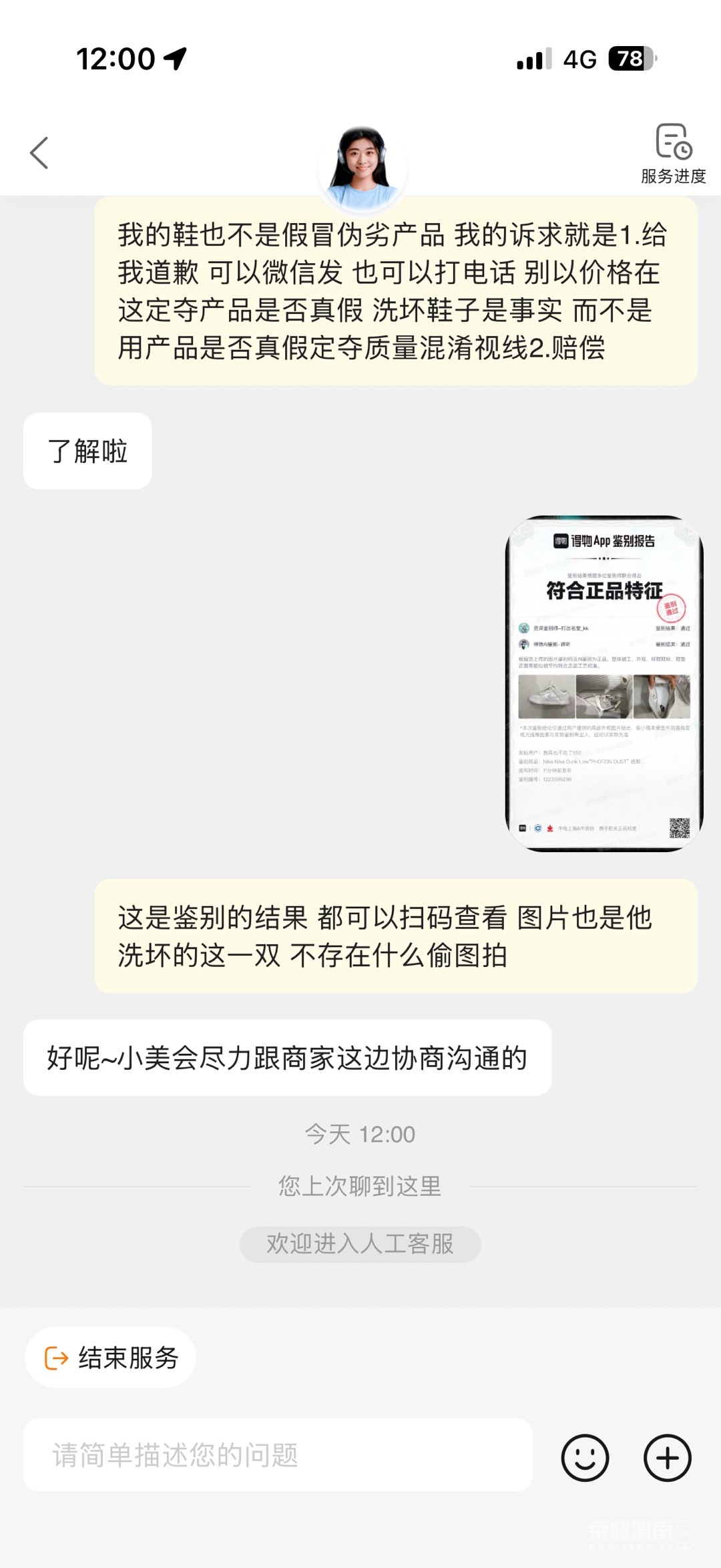Screen dimensions: 721x1568
Task: Go back using the top-left arrow
Action: (40, 153)
